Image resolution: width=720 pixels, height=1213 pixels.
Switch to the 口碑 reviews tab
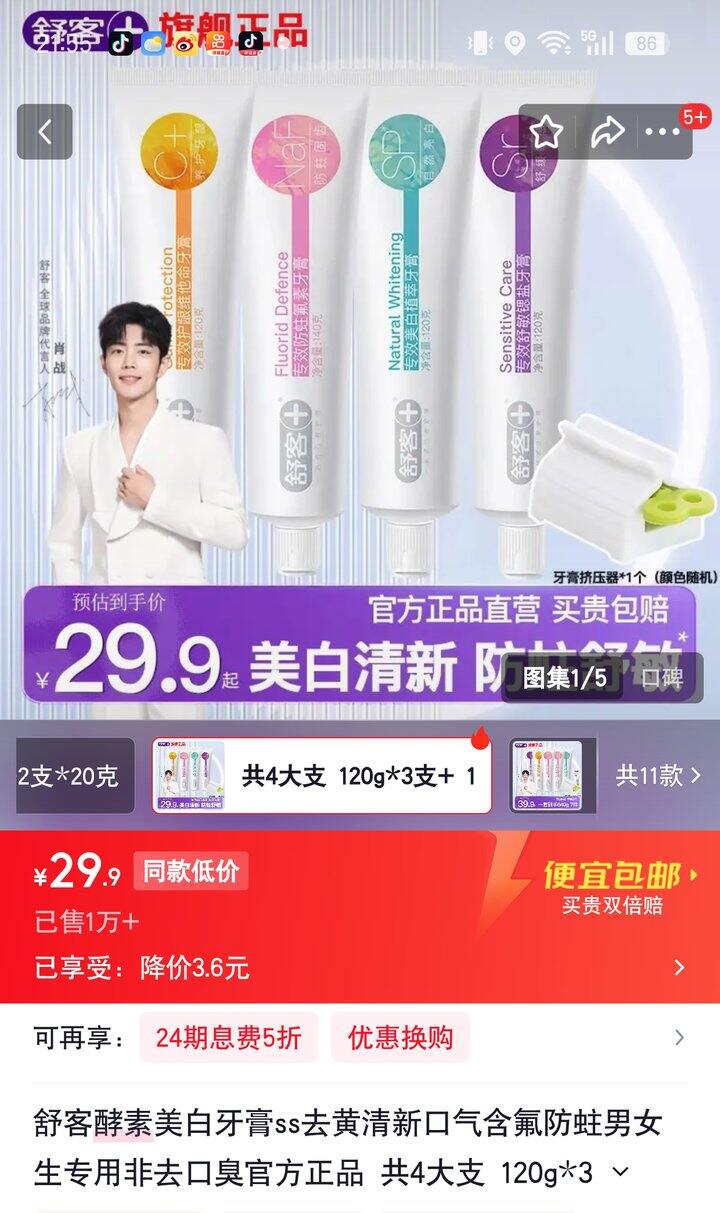pos(662,678)
